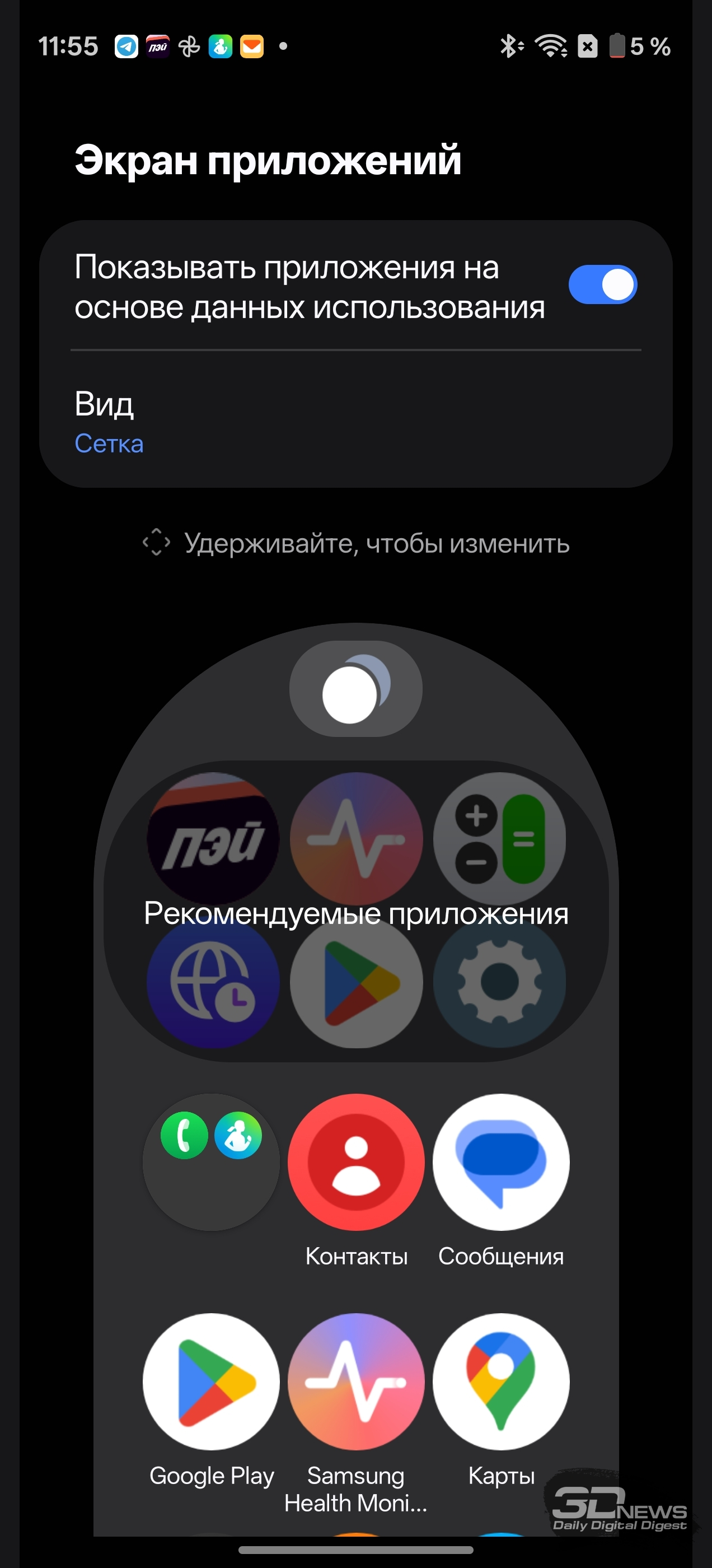Tap the recent apps button at top of watch preview
Image resolution: width=712 pixels, height=1568 pixels.
356,689
